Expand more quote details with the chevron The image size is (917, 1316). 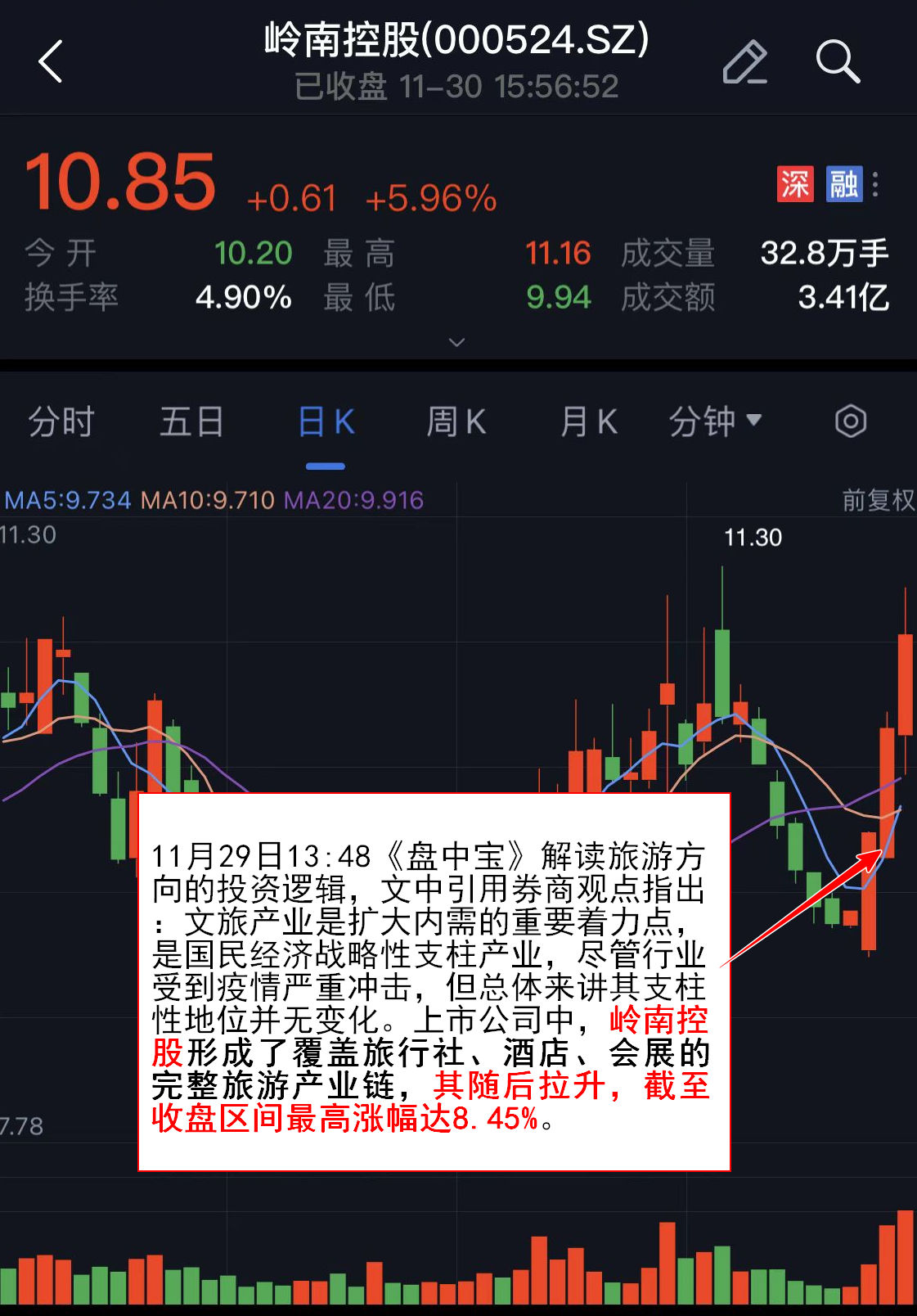[457, 342]
